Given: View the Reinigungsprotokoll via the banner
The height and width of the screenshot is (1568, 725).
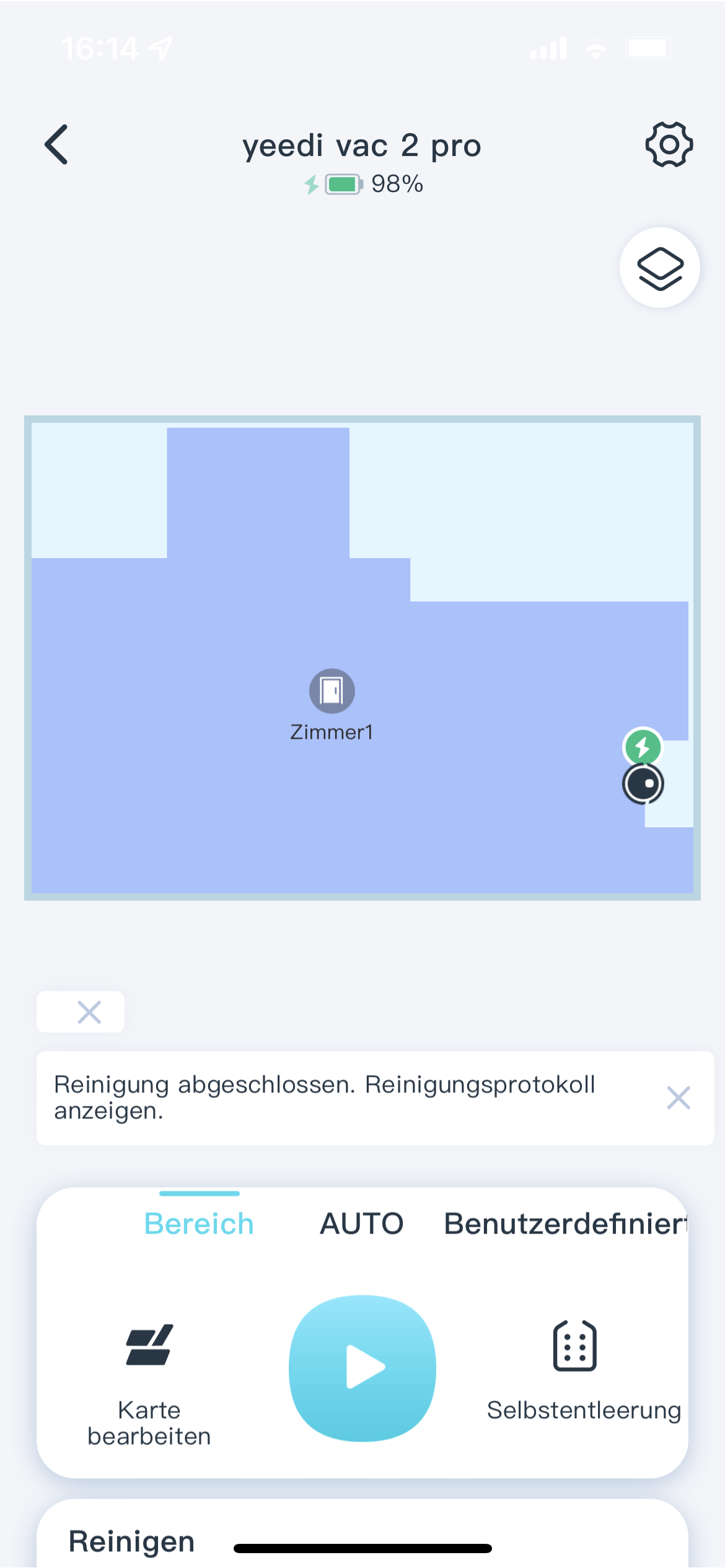Looking at the screenshot, I should pyautogui.click(x=324, y=1097).
